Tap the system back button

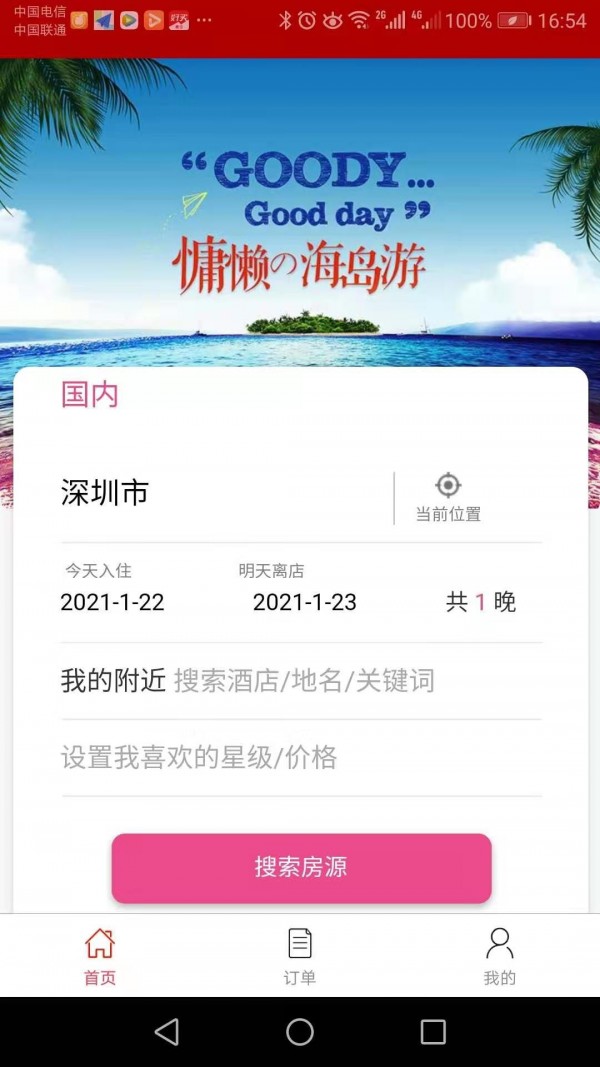[x=167, y=1032]
